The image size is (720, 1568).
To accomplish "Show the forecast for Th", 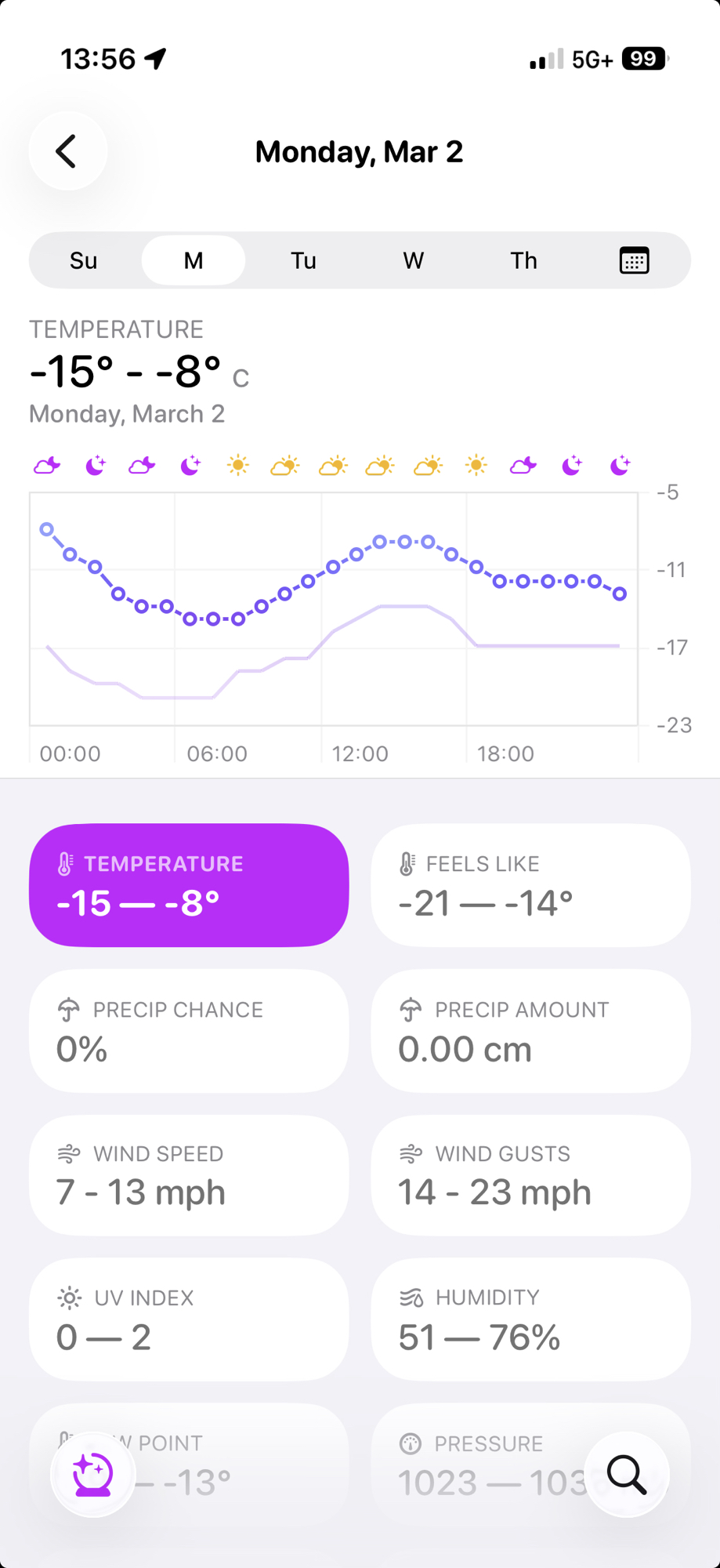I will point(523,260).
